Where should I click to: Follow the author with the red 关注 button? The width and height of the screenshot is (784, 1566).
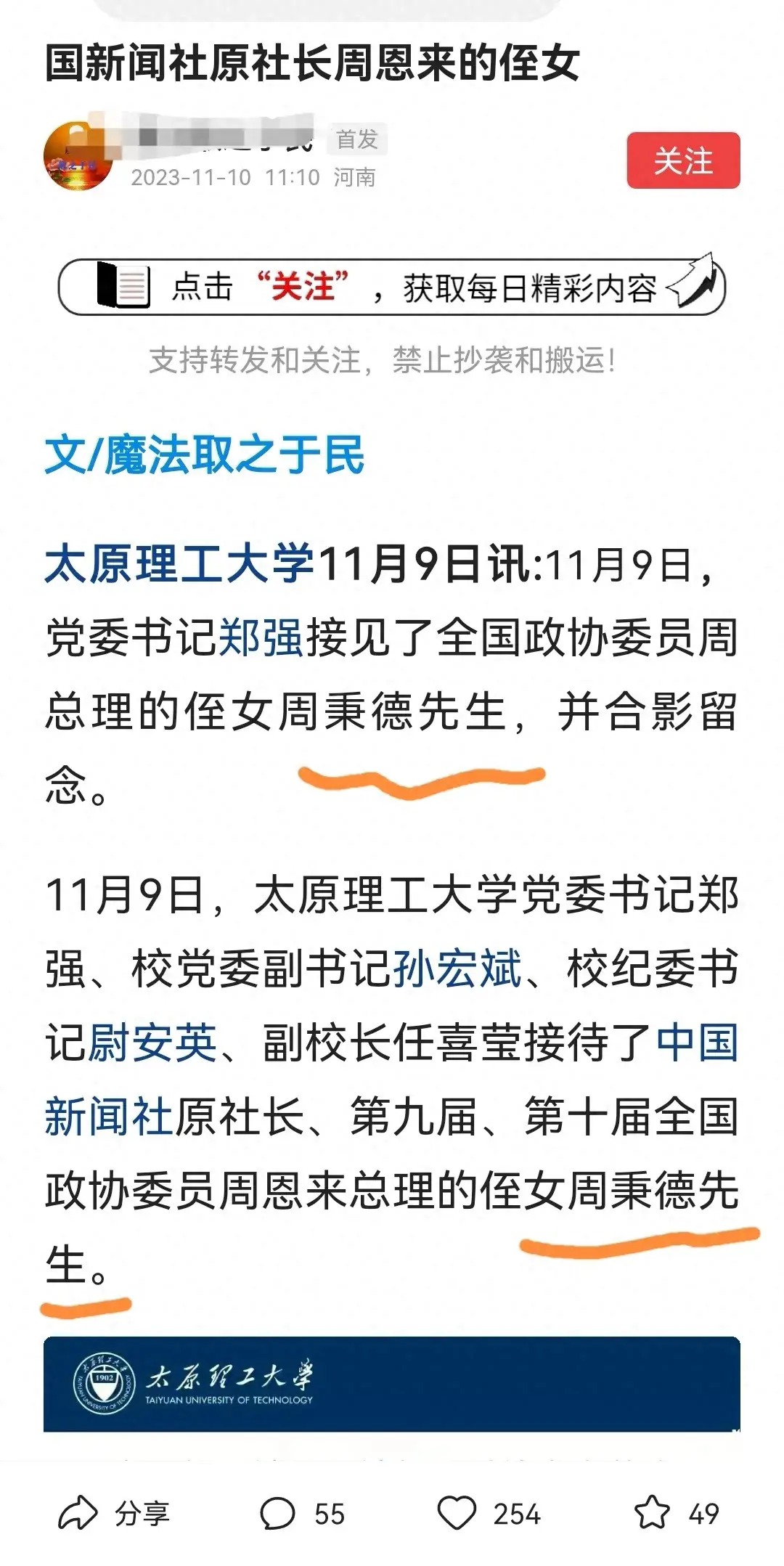683,160
